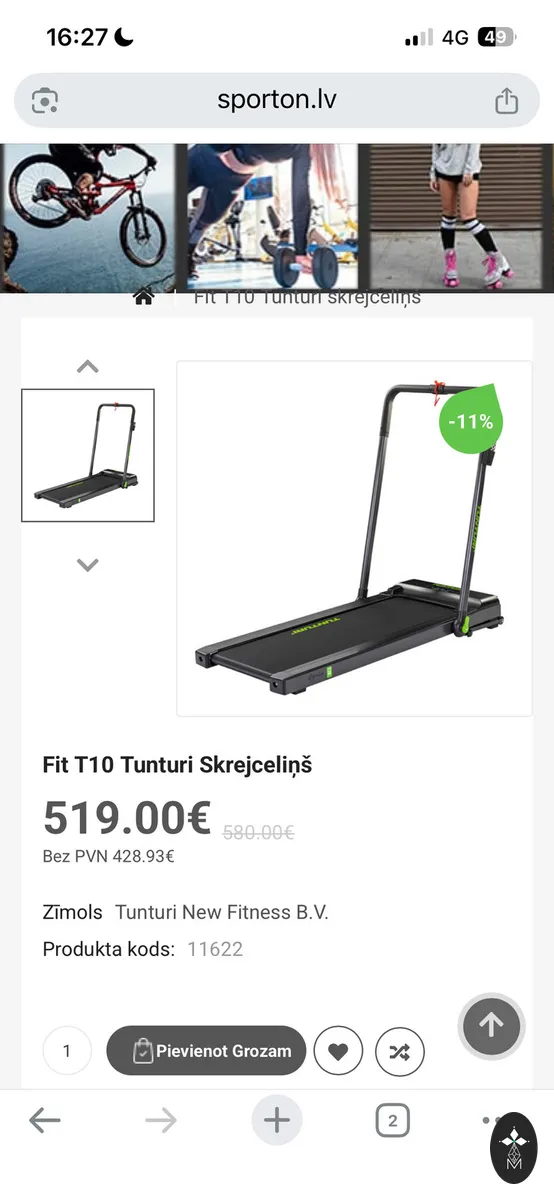The width and height of the screenshot is (554, 1200).
Task: Jump back to top with arrow button
Action: pos(490,1024)
